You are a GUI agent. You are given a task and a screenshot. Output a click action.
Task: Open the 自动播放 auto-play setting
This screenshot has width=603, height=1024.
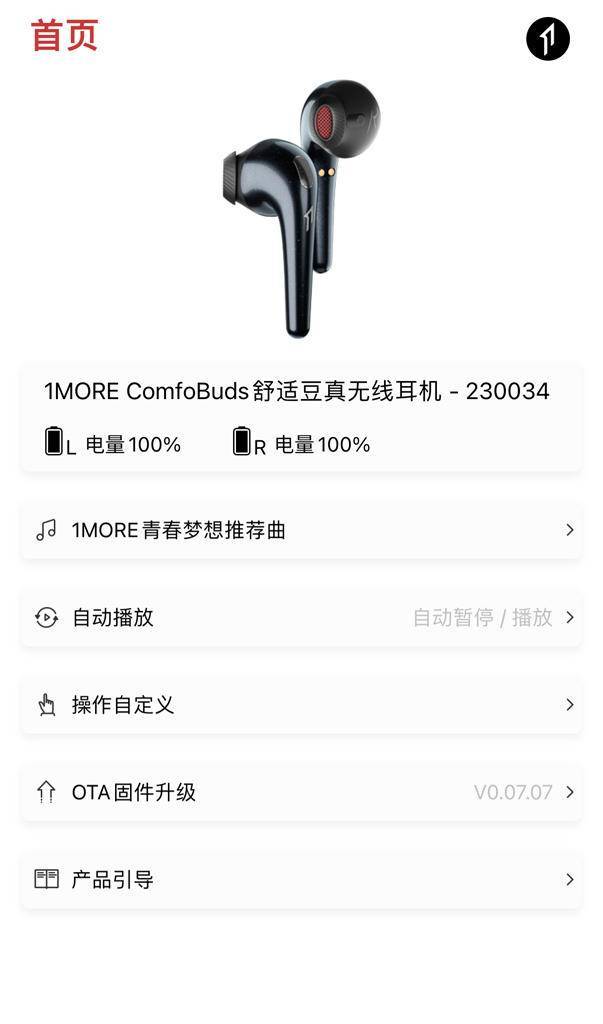300,617
